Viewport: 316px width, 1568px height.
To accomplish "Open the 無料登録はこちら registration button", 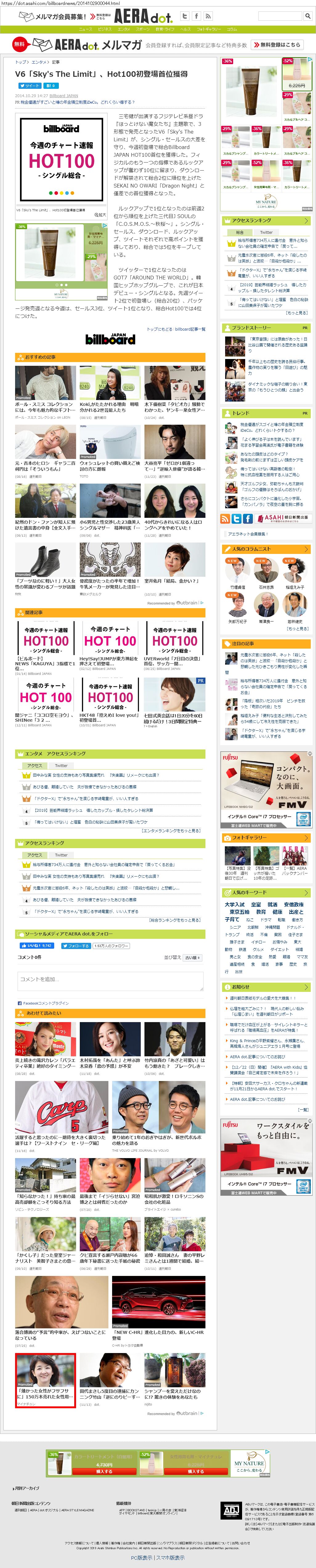I will [x=277, y=44].
